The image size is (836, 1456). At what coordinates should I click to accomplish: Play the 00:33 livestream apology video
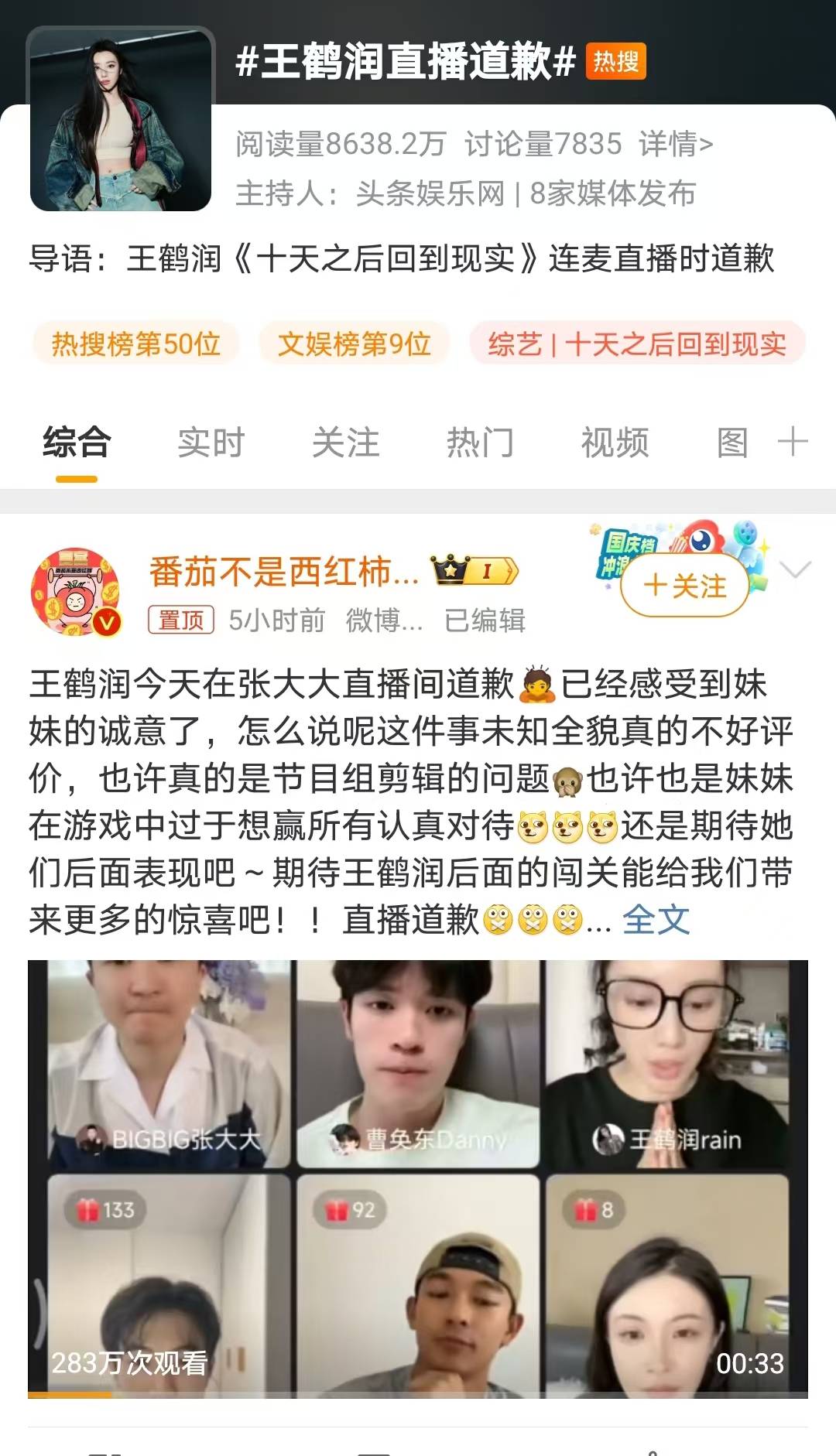coord(418,1177)
